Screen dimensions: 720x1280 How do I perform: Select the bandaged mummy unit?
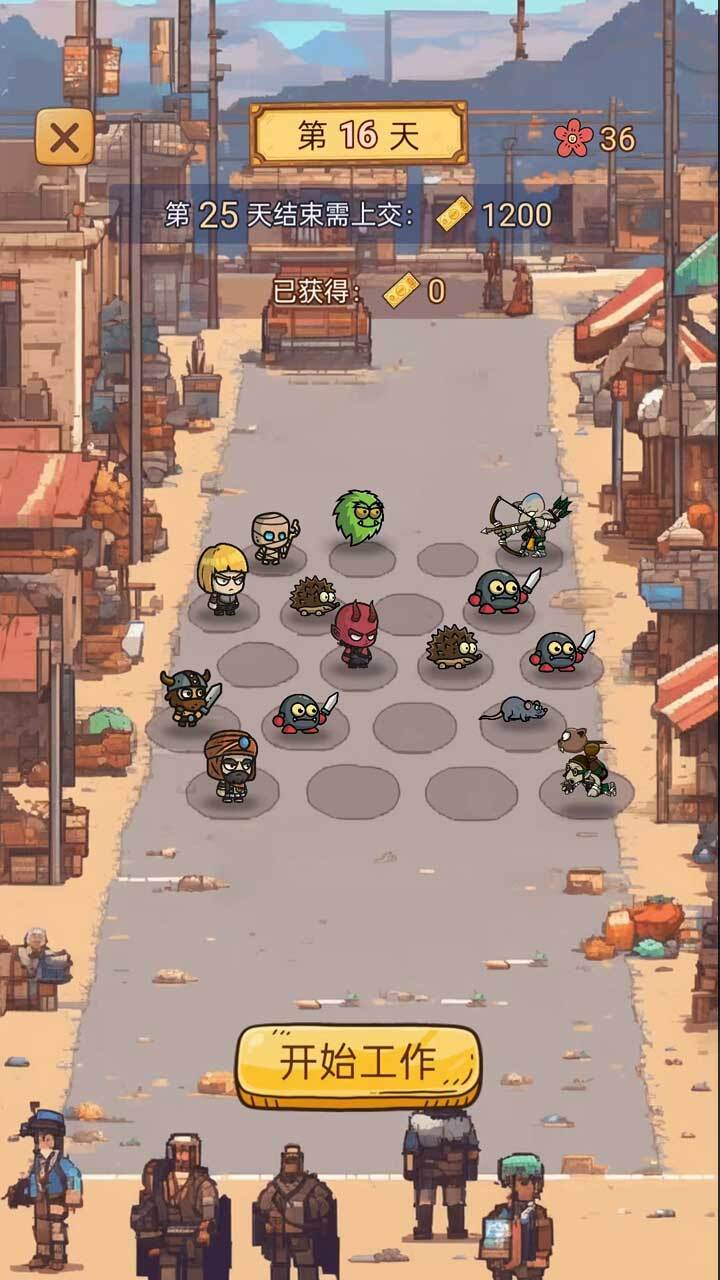click(272, 539)
